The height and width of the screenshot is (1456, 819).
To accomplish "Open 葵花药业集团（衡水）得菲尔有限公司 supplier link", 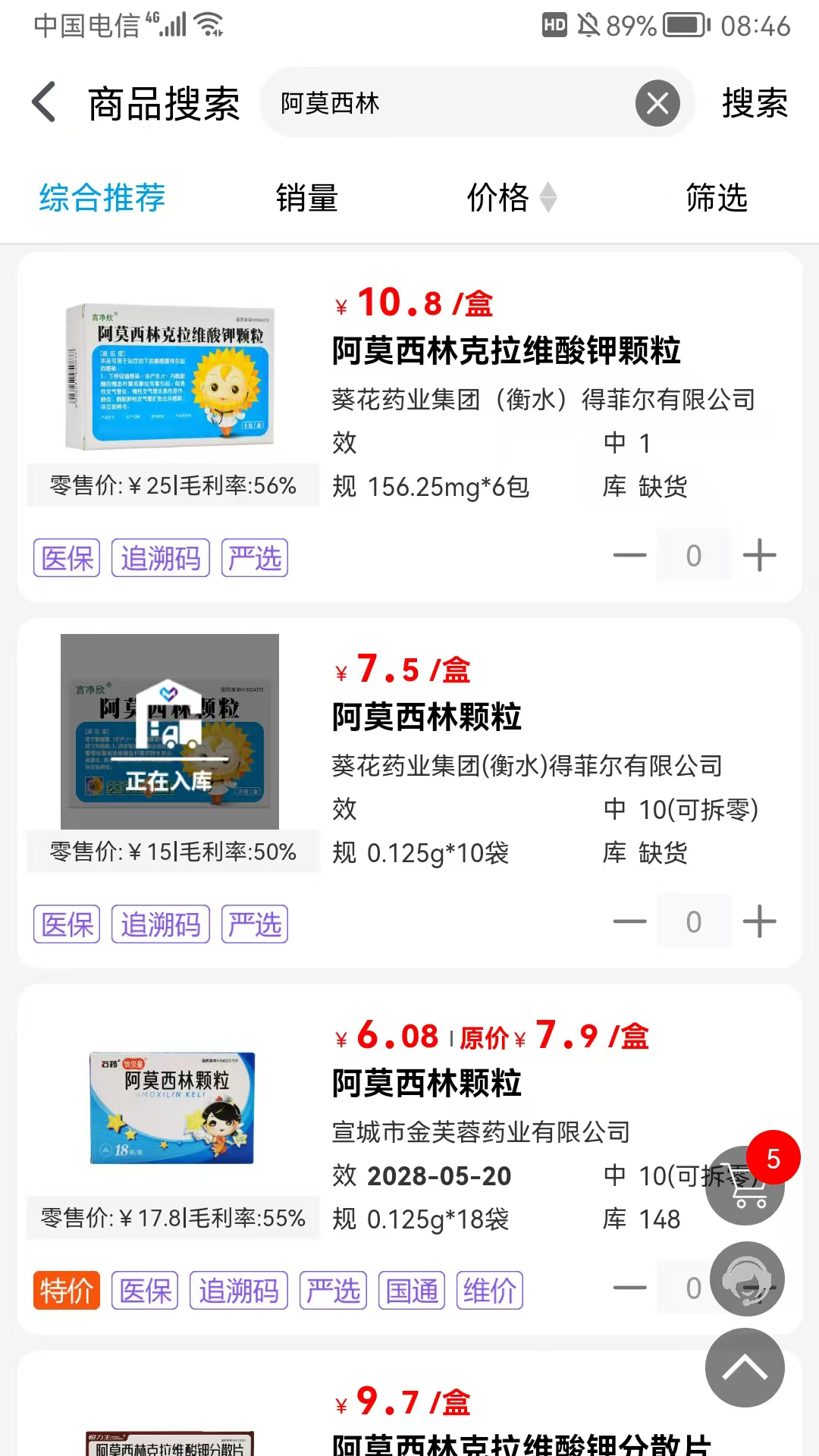I will coord(543,399).
